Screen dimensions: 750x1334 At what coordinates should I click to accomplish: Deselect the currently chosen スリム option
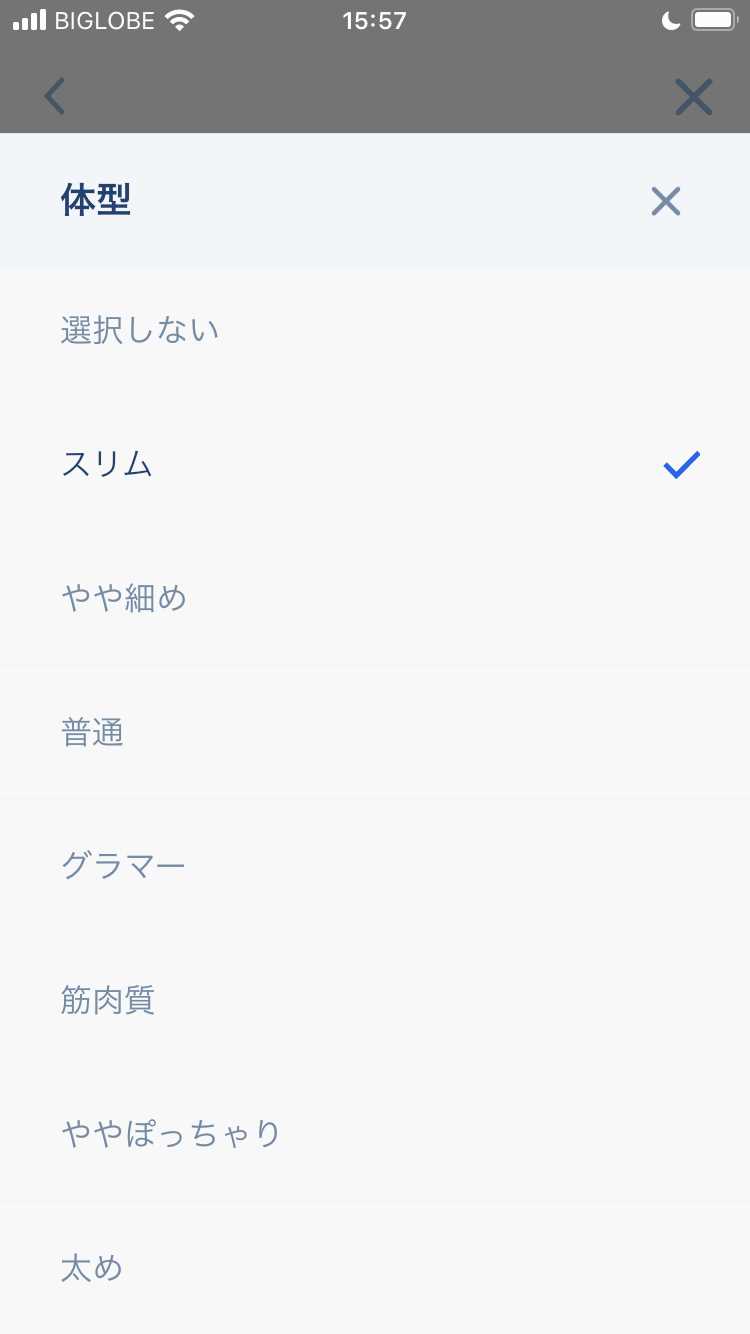[x=107, y=463]
